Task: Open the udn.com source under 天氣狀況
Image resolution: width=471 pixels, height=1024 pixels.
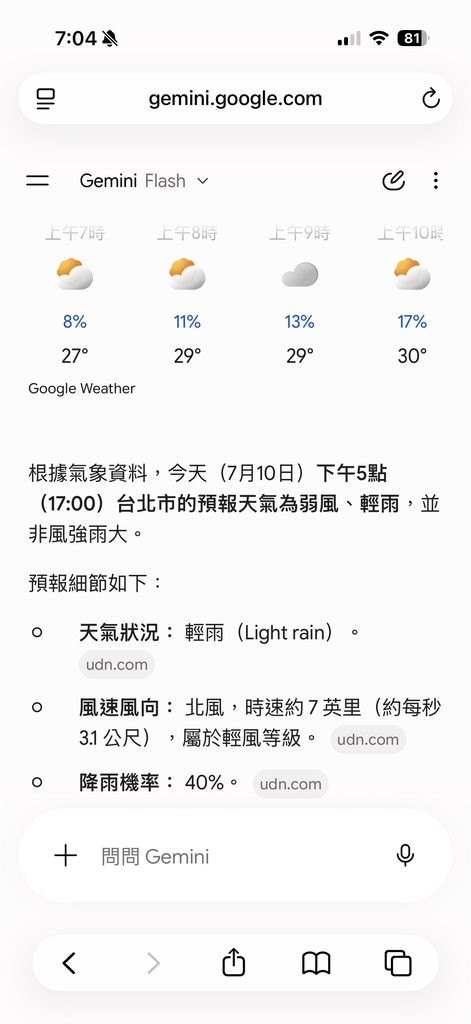Action: click(x=117, y=665)
